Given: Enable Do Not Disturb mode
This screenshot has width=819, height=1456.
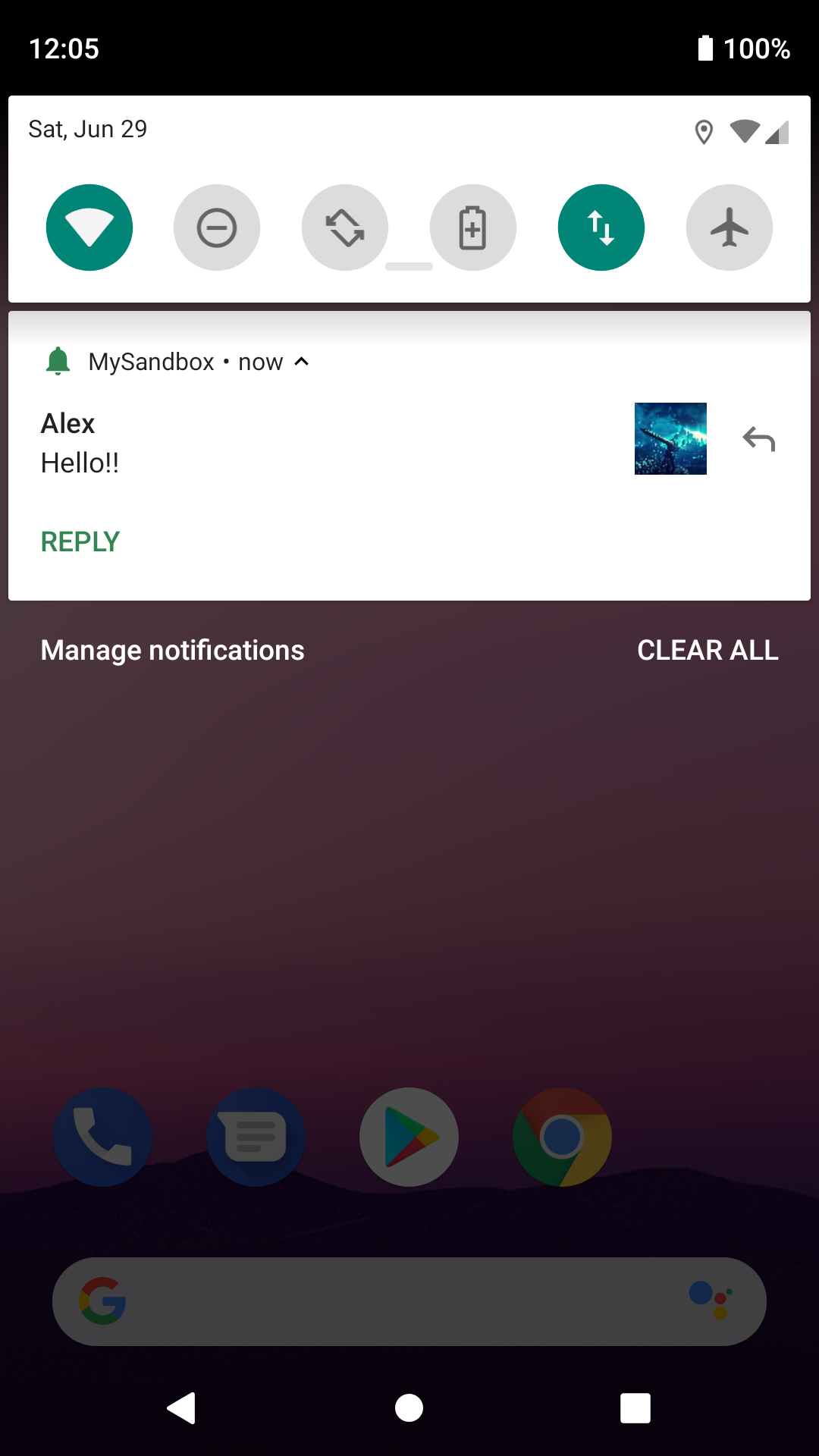Looking at the screenshot, I should click(x=217, y=227).
